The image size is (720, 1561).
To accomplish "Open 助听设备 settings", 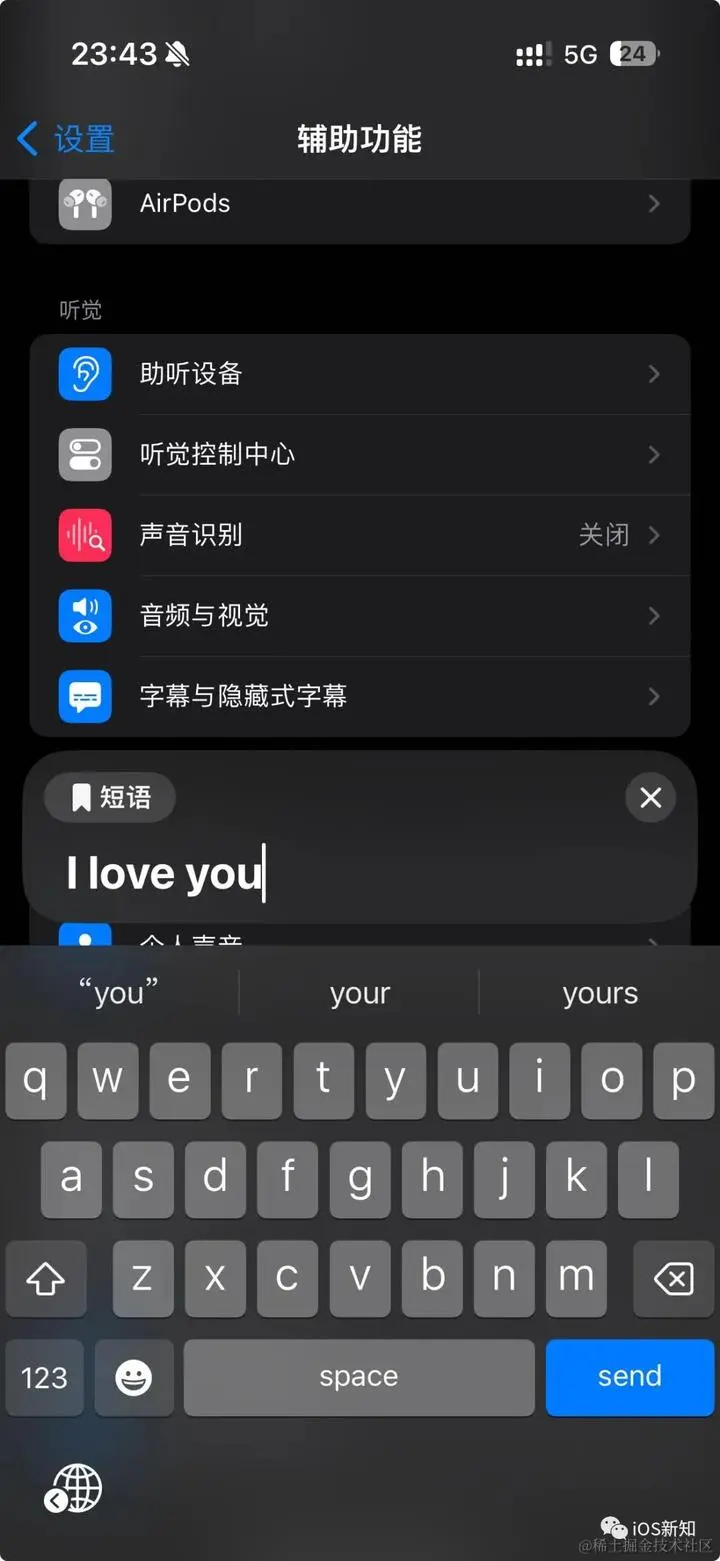I will 360,374.
